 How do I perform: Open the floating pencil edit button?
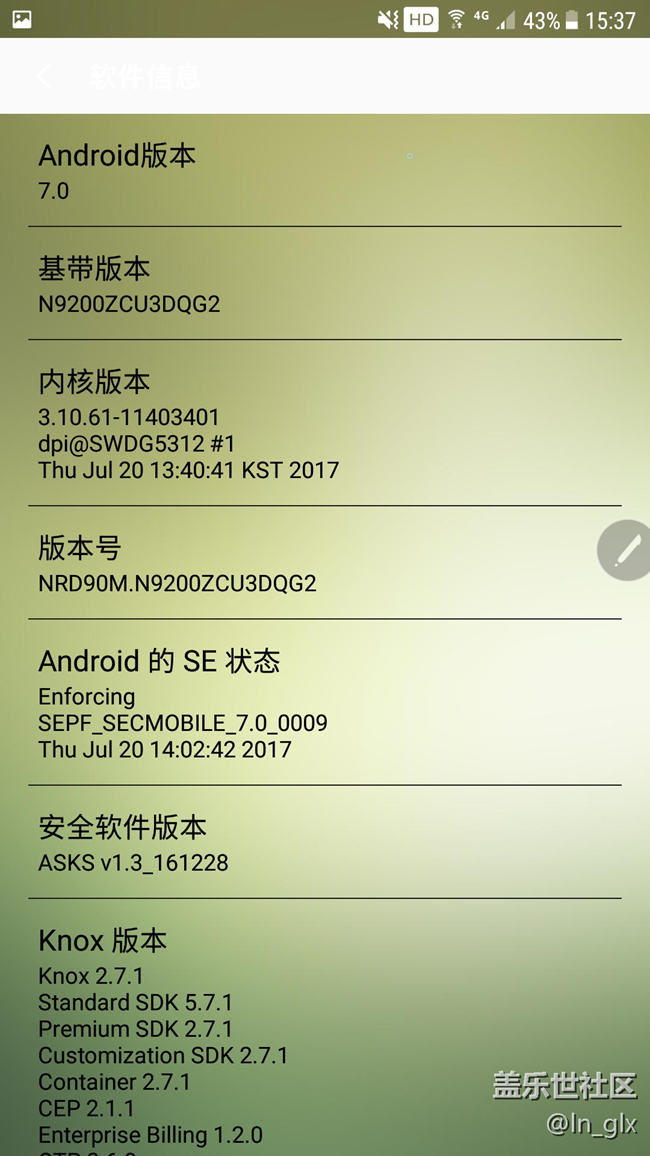626,550
